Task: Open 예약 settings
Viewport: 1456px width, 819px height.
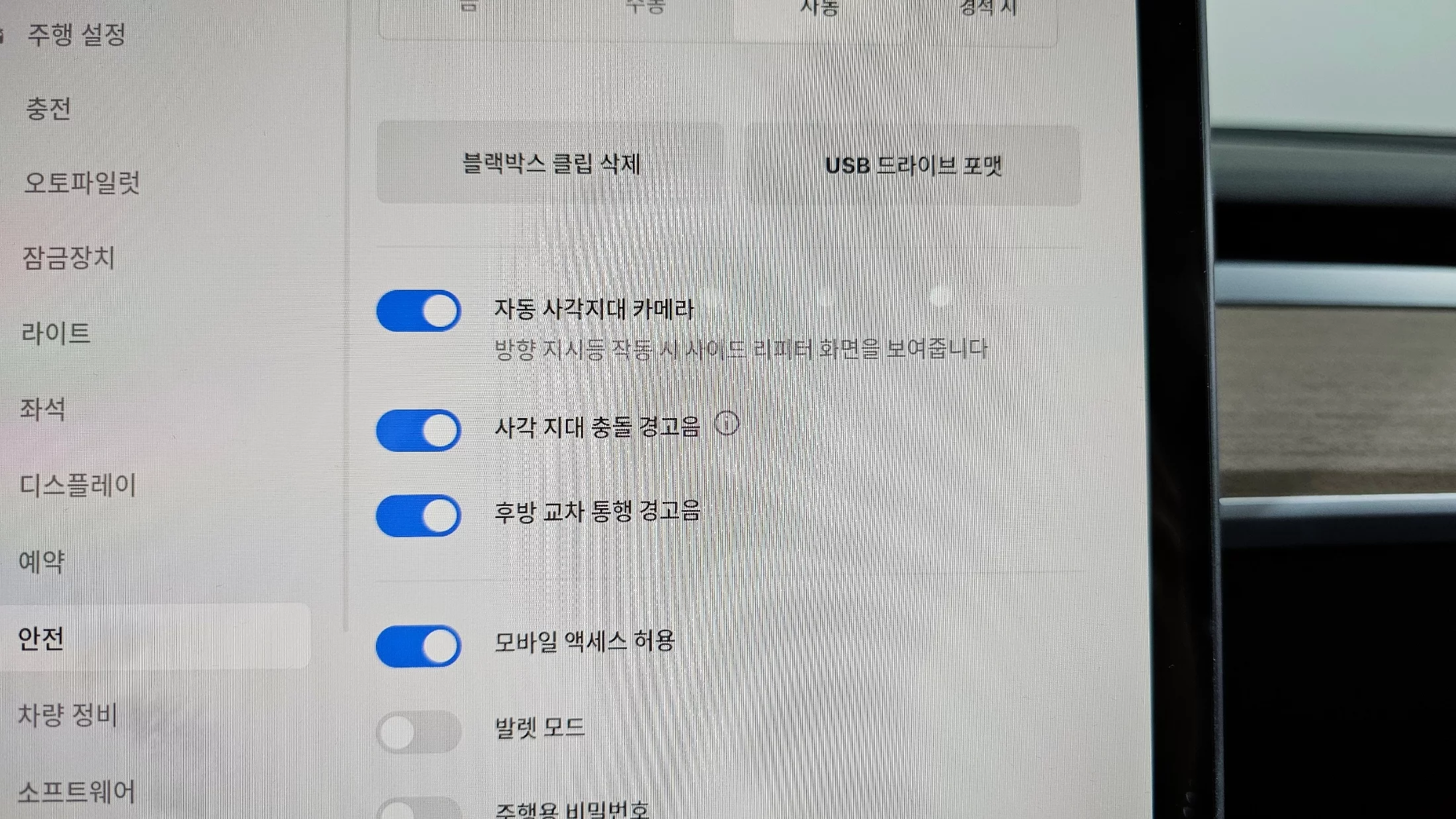Action: 42,562
